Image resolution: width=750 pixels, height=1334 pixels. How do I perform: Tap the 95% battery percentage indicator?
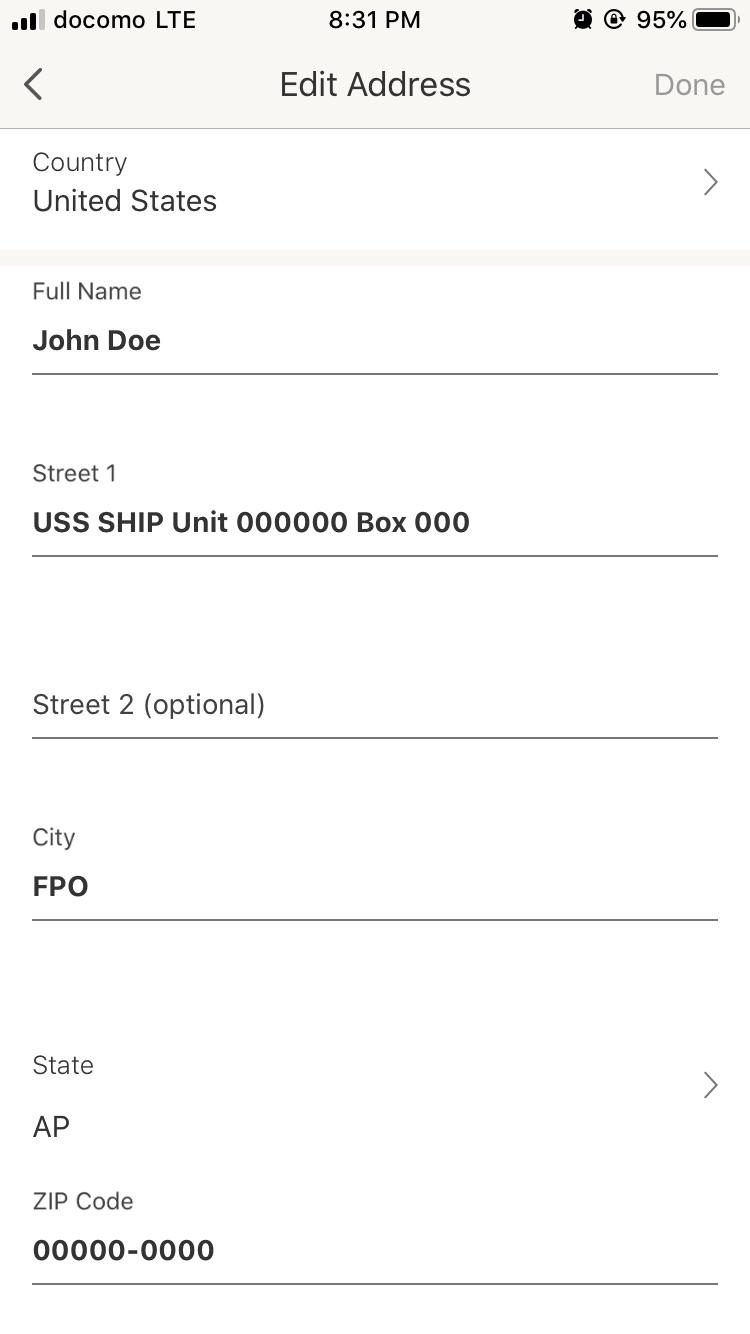(x=660, y=18)
